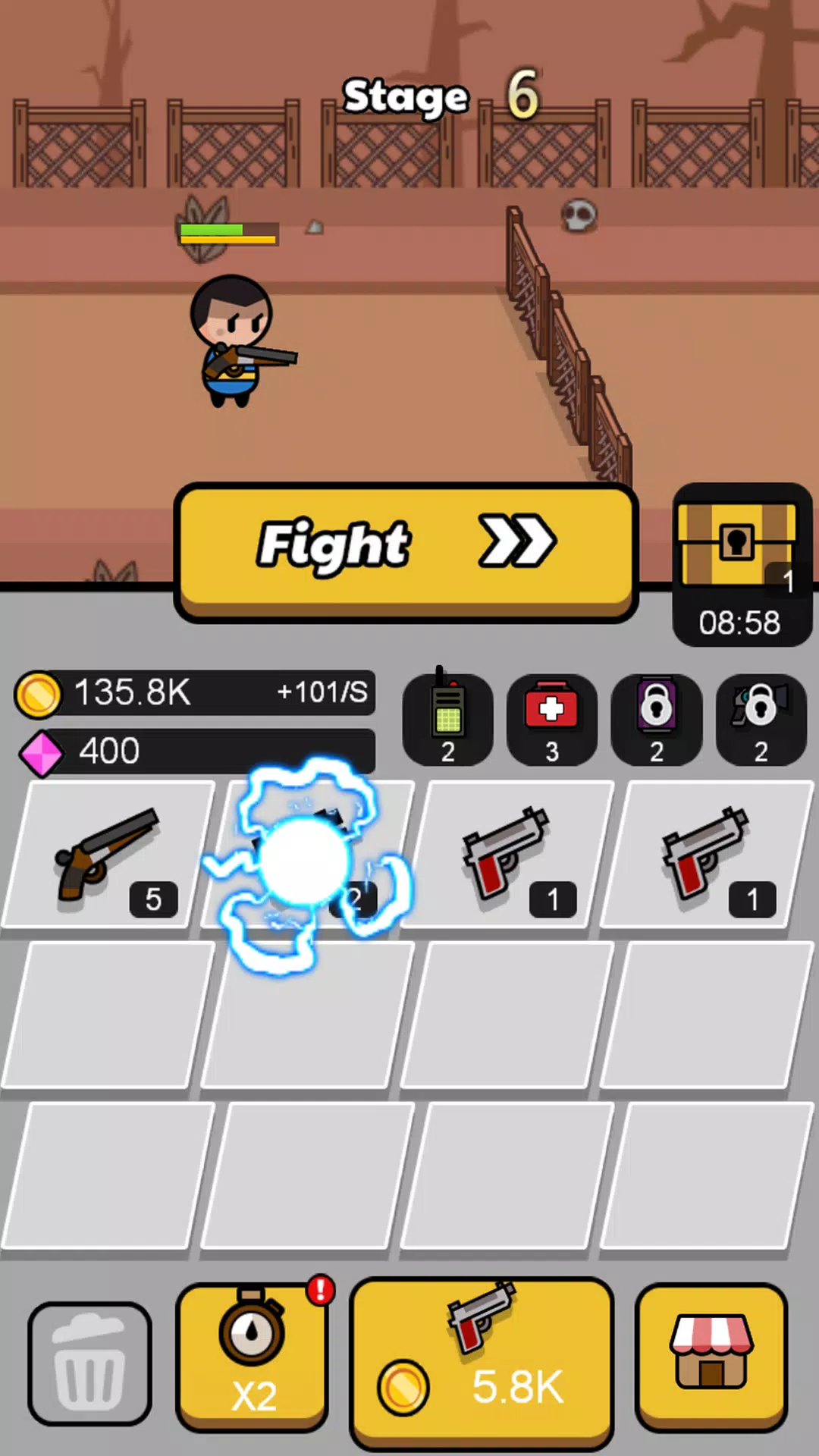Use the walkie-talkie item
Viewport: 819px width, 1456px height.
point(447,718)
